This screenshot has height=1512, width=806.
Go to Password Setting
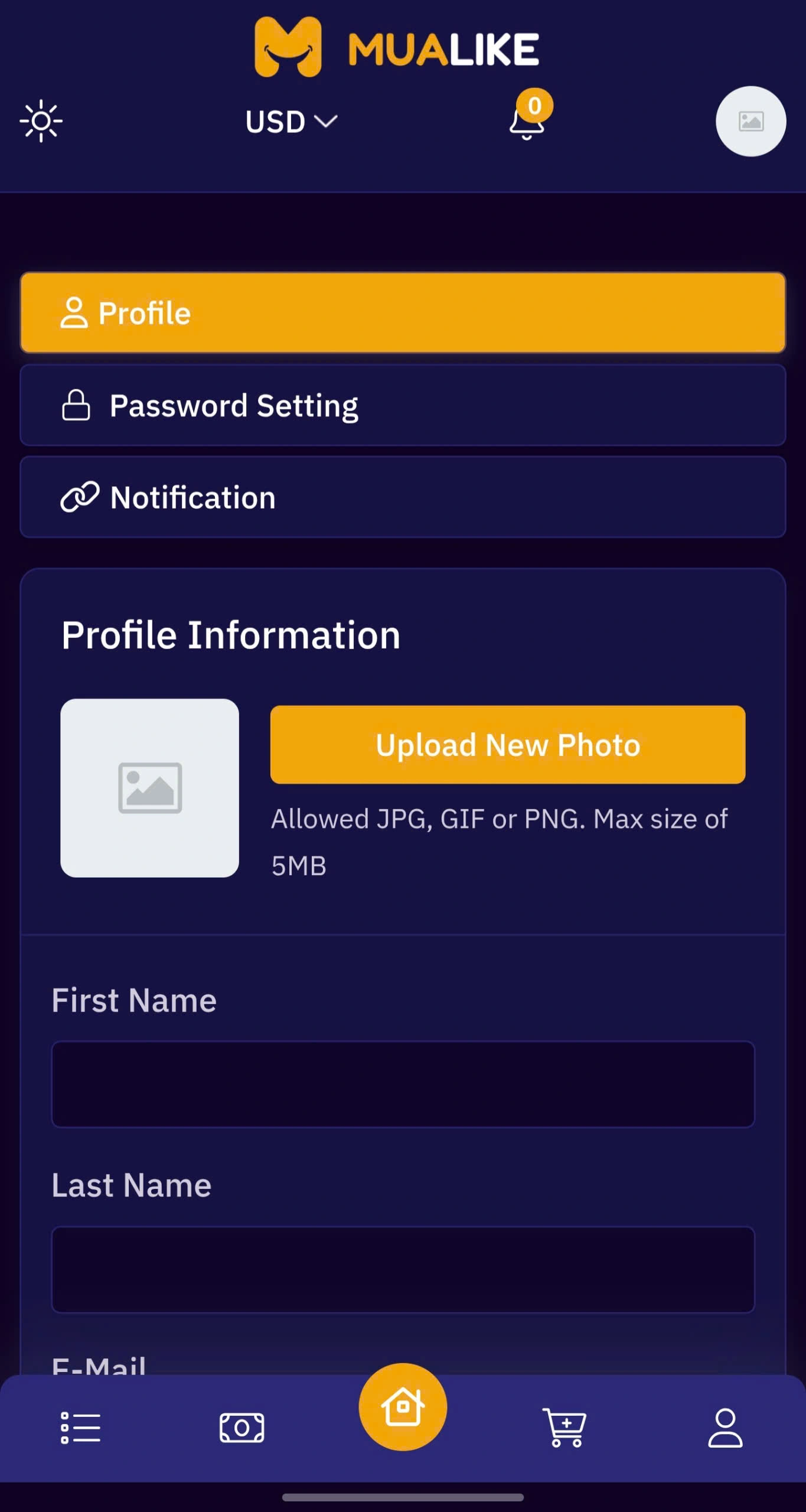pos(403,405)
